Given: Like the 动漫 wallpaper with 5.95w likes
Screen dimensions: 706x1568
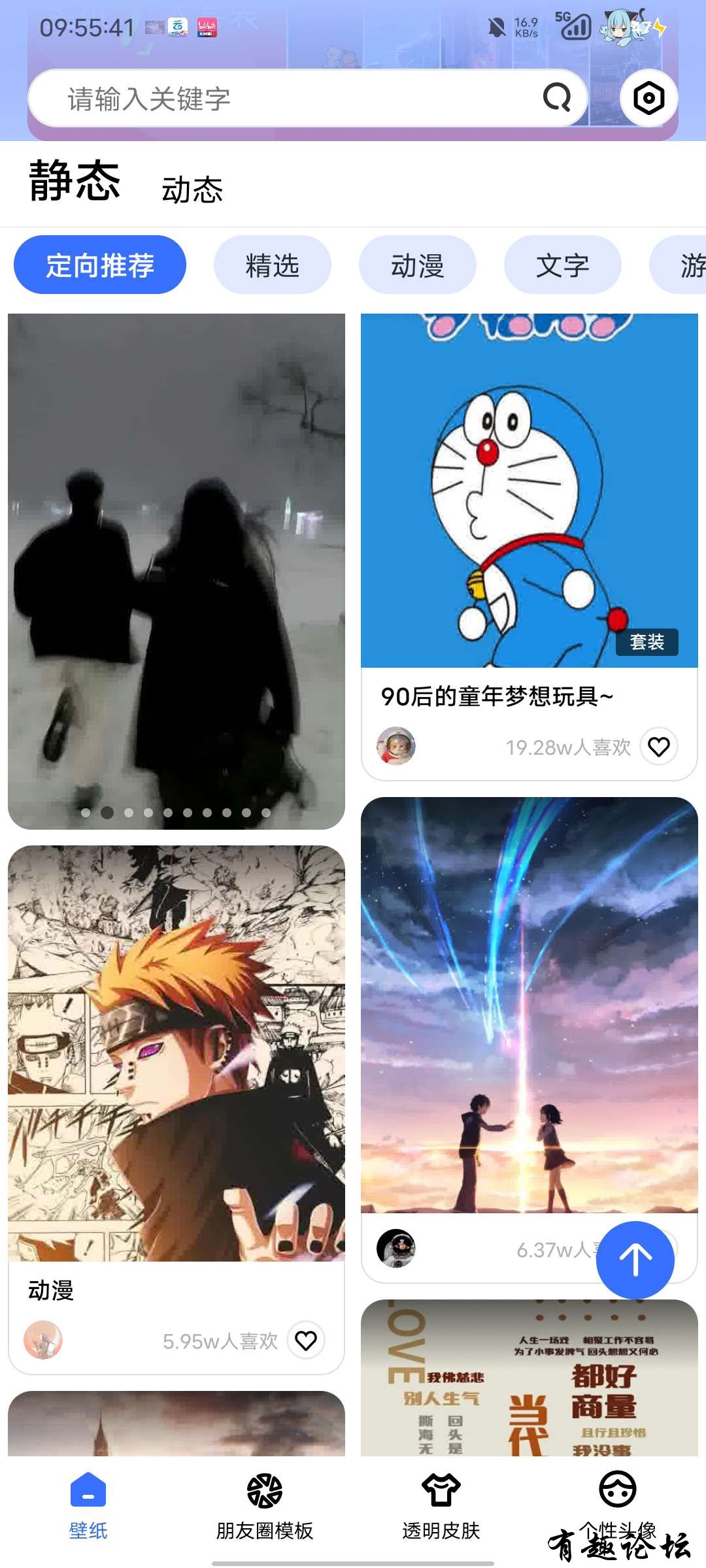Looking at the screenshot, I should (x=305, y=1341).
